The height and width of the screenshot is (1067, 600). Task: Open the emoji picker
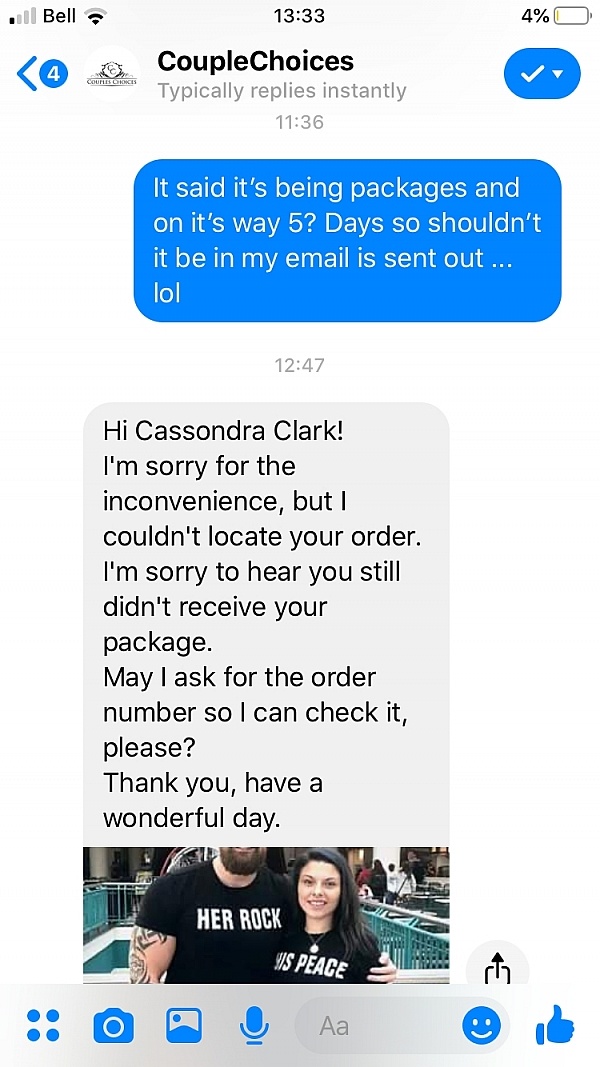click(x=481, y=1025)
